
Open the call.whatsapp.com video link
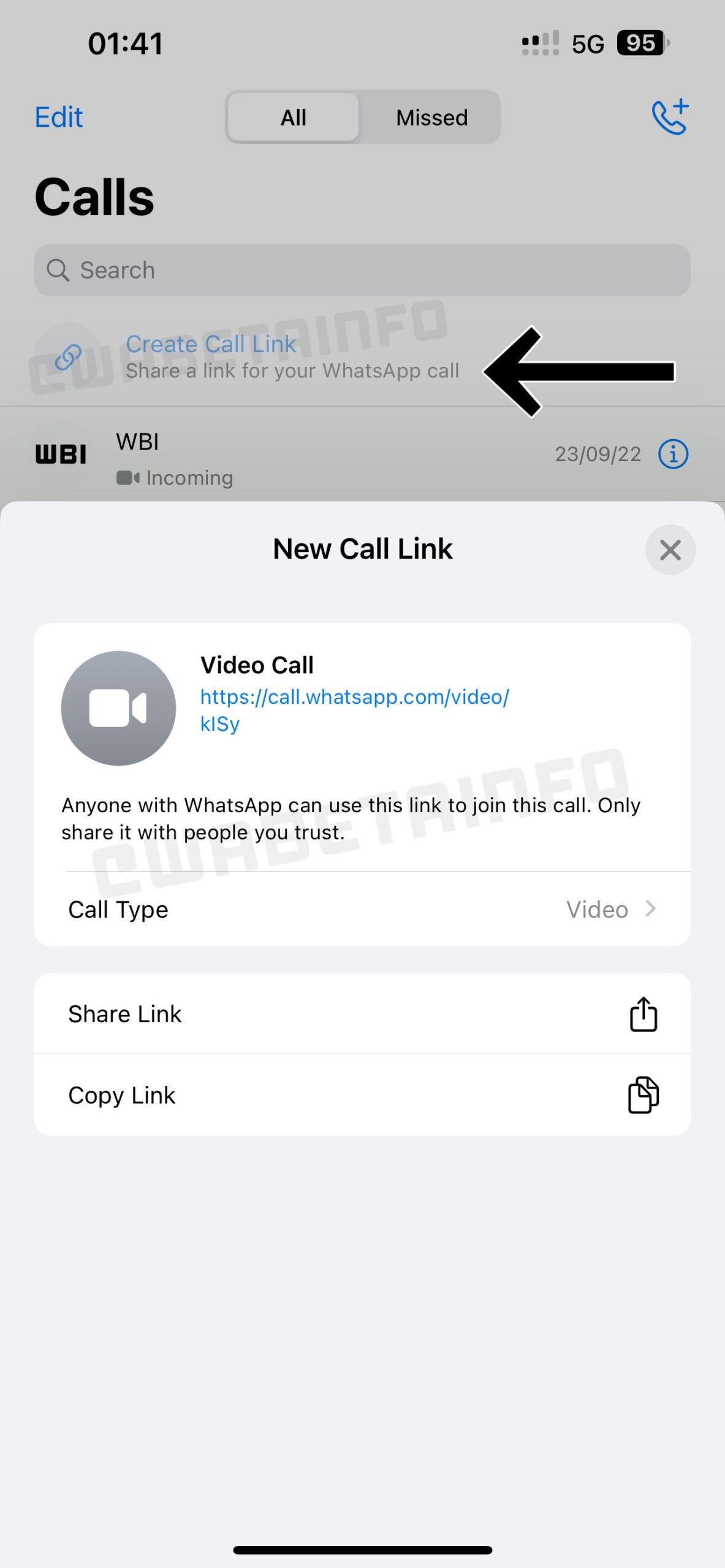[x=354, y=698]
